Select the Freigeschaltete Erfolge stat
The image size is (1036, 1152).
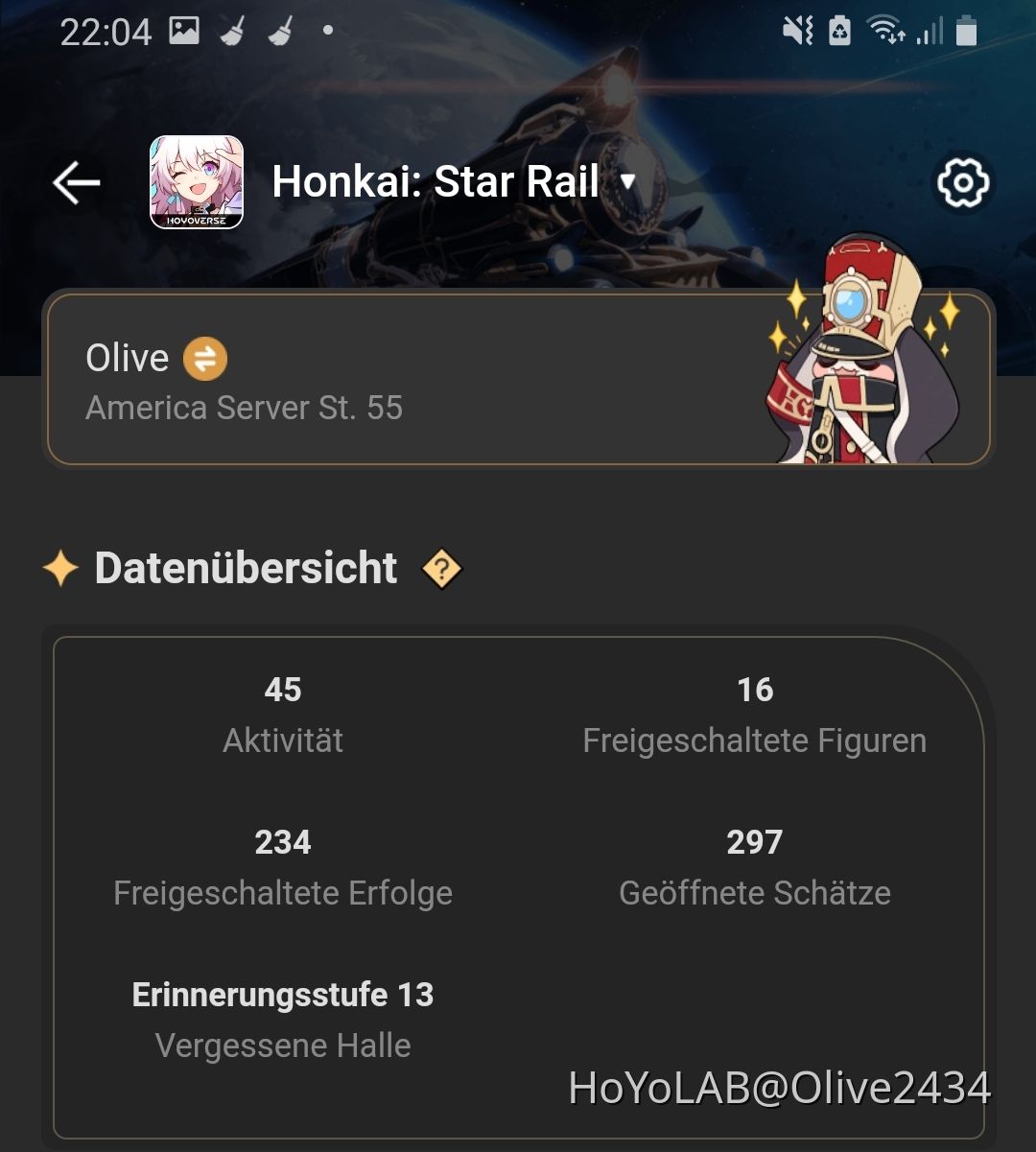[283, 868]
